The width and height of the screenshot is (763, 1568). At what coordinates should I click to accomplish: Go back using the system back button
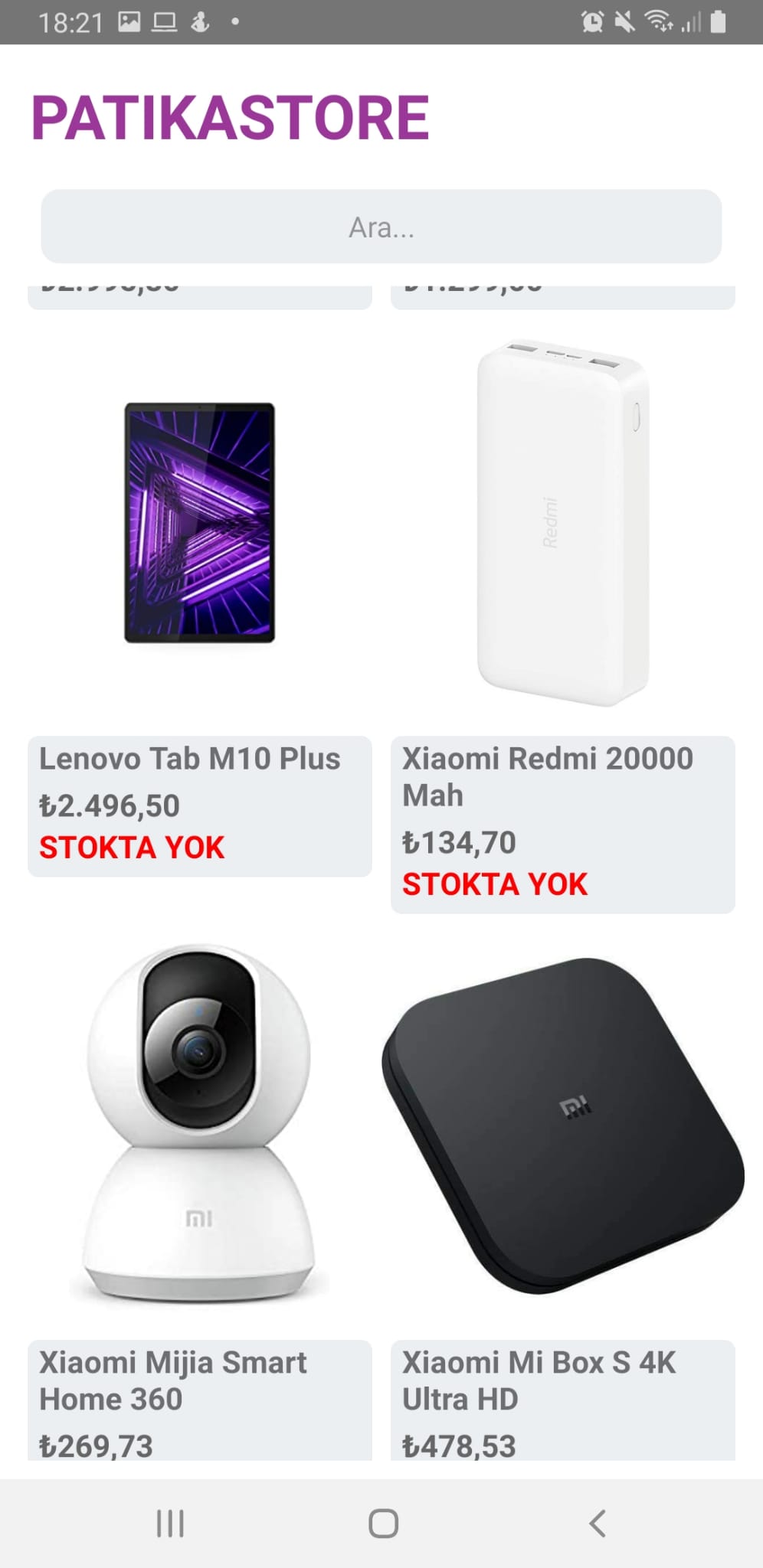(597, 1523)
